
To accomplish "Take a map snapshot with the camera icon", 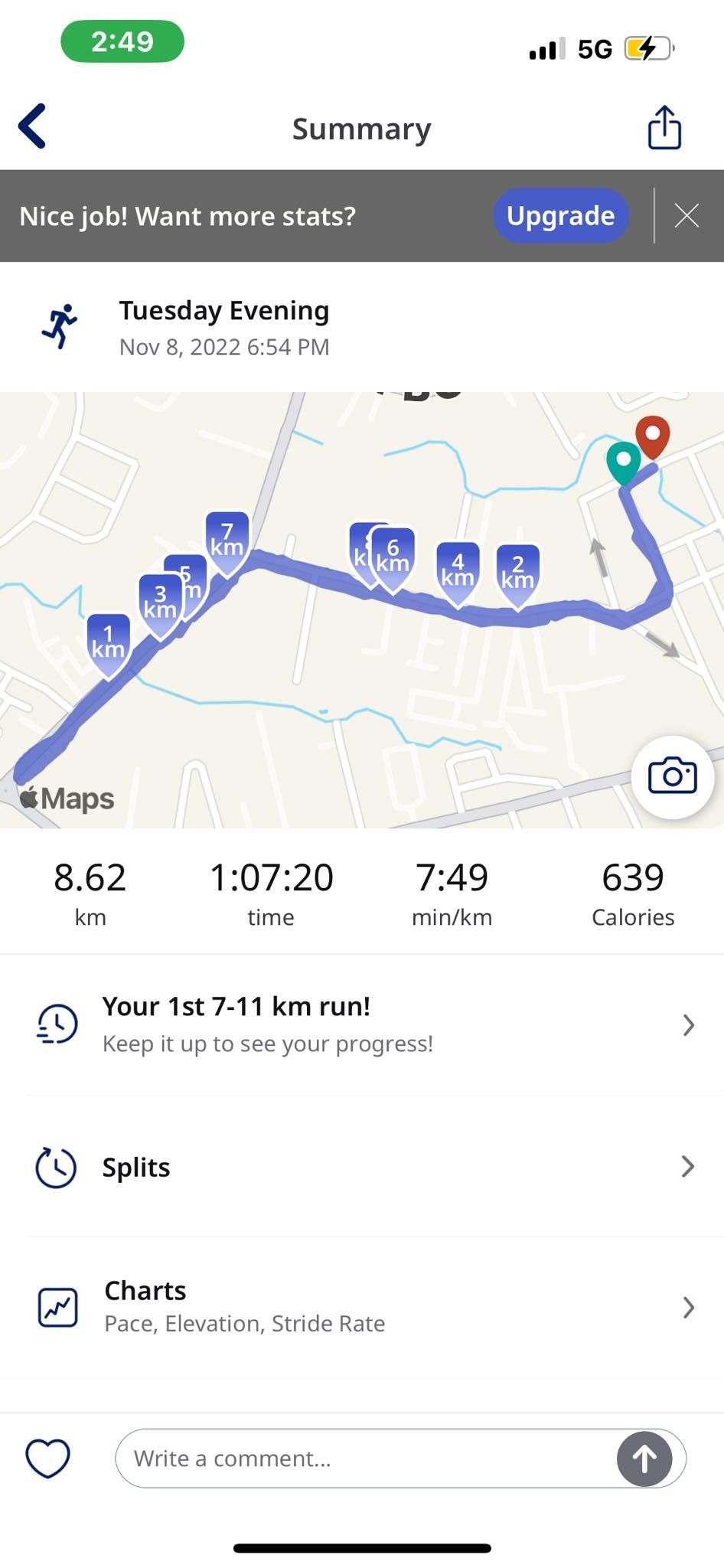I will [x=672, y=776].
